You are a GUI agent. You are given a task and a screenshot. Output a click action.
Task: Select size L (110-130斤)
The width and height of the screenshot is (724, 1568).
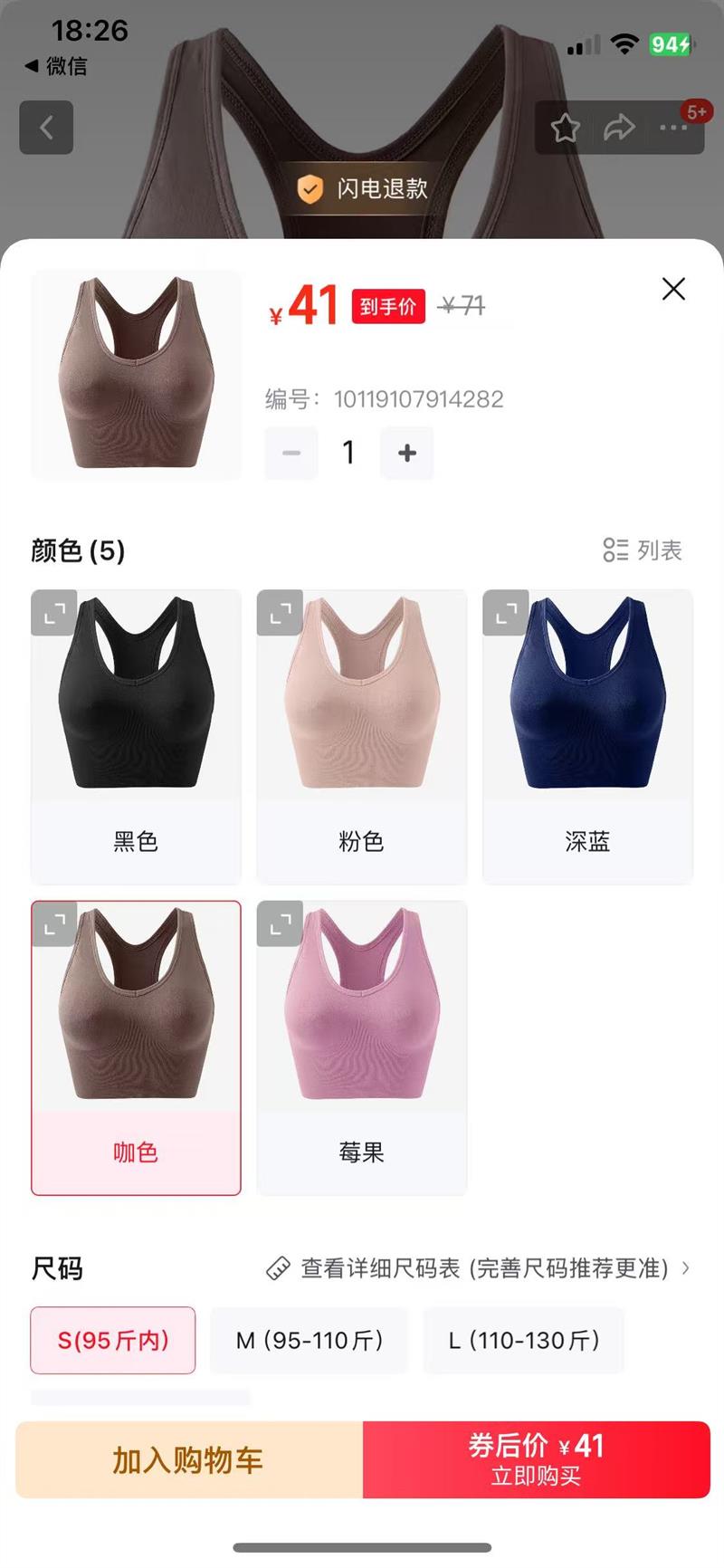pyautogui.click(x=524, y=1340)
